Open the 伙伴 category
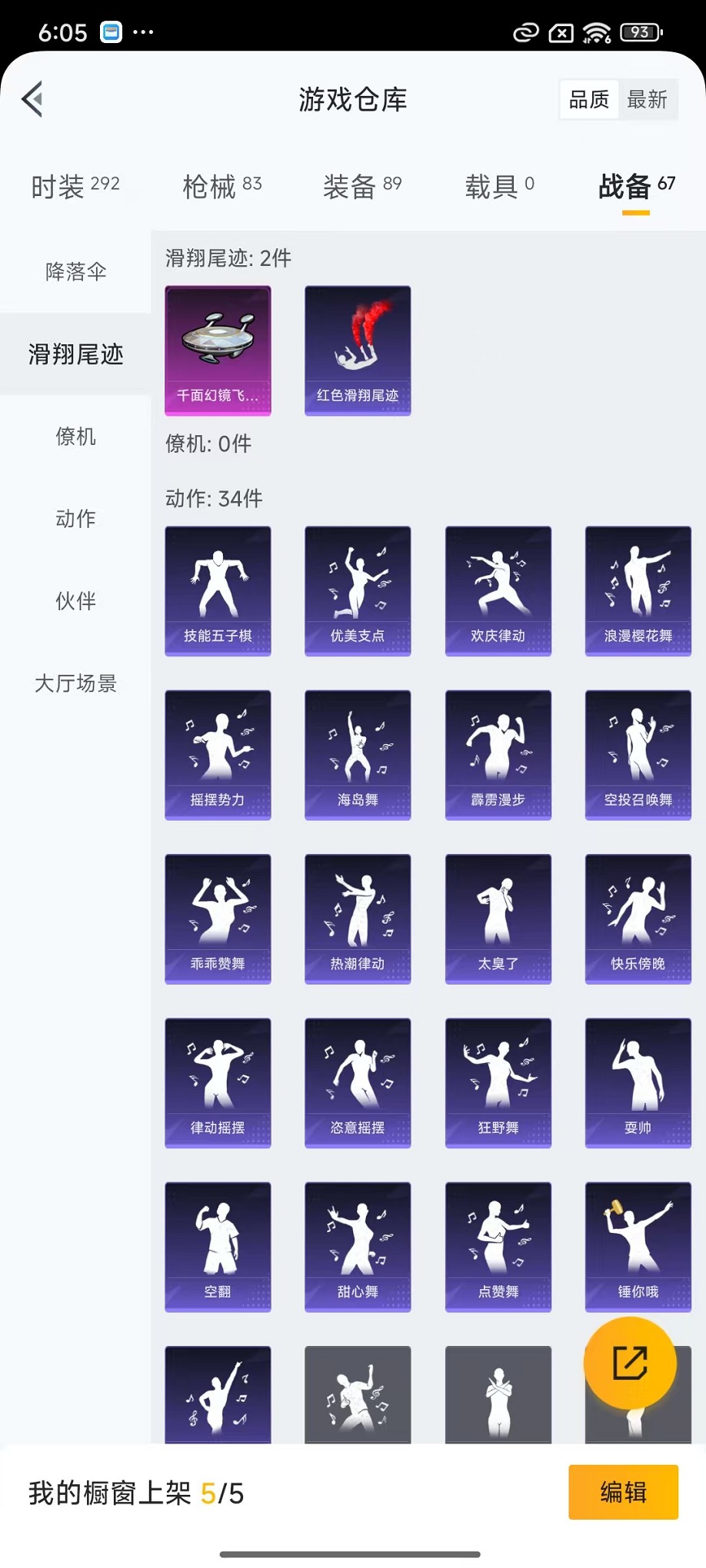Screen dimensions: 706x1568 tap(75, 601)
